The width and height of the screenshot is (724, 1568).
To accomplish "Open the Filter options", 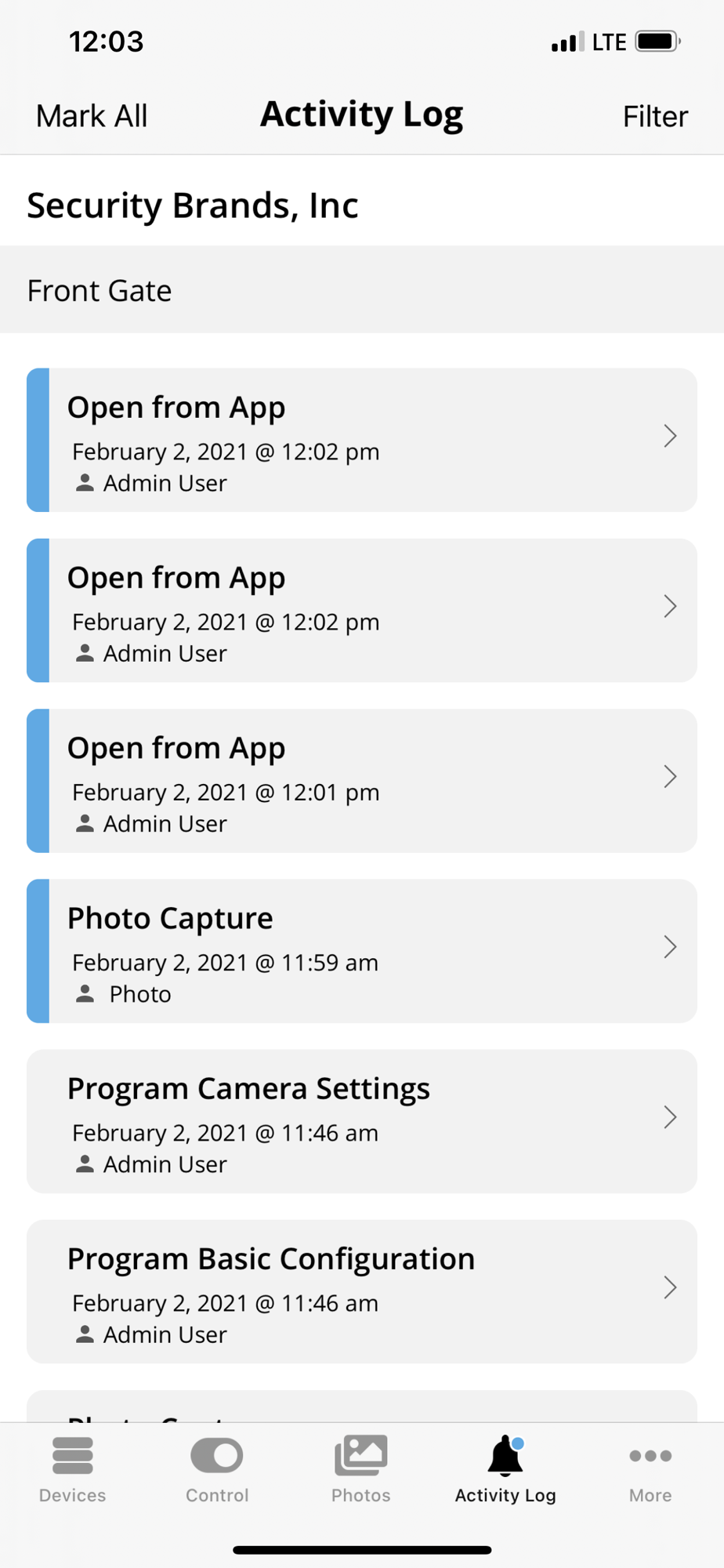I will coord(655,116).
